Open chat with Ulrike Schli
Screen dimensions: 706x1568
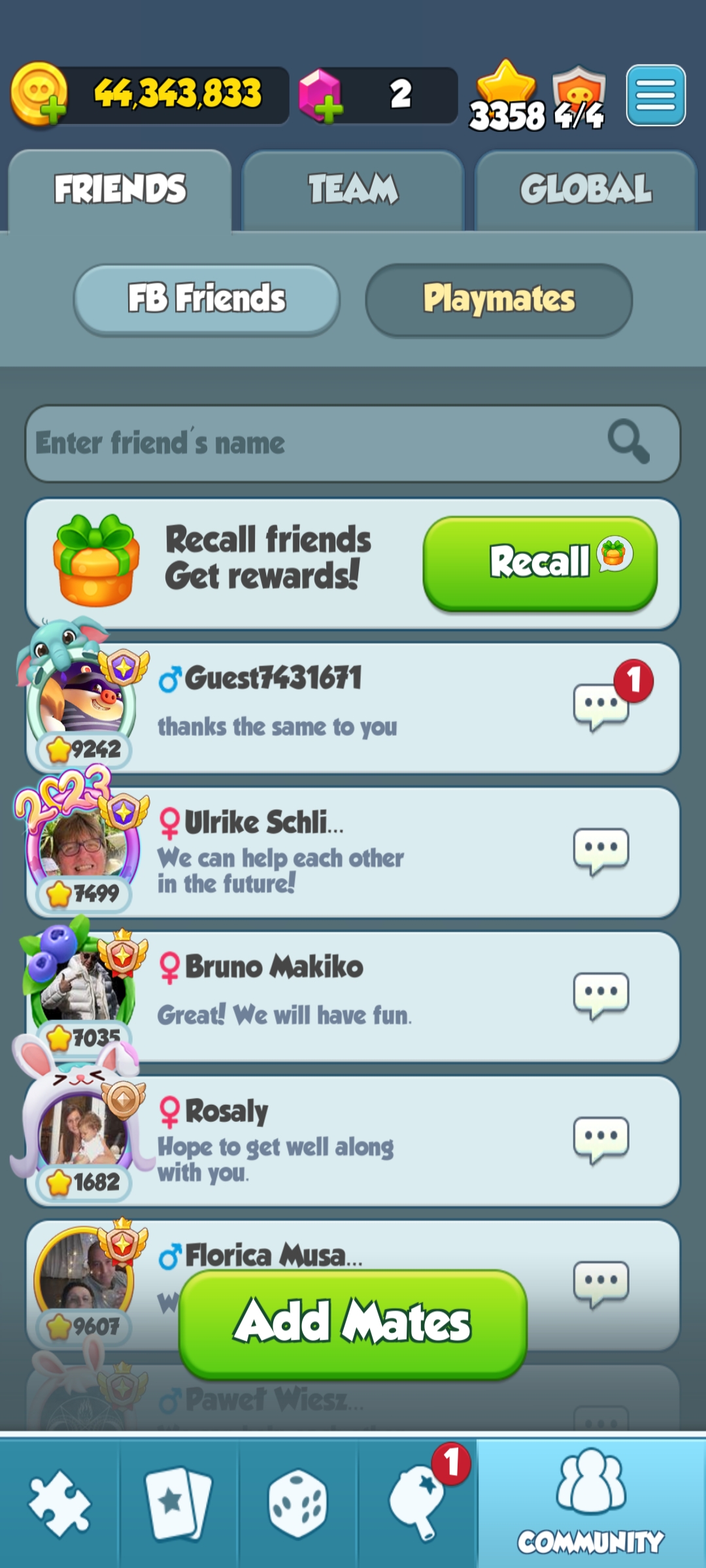[x=601, y=851]
